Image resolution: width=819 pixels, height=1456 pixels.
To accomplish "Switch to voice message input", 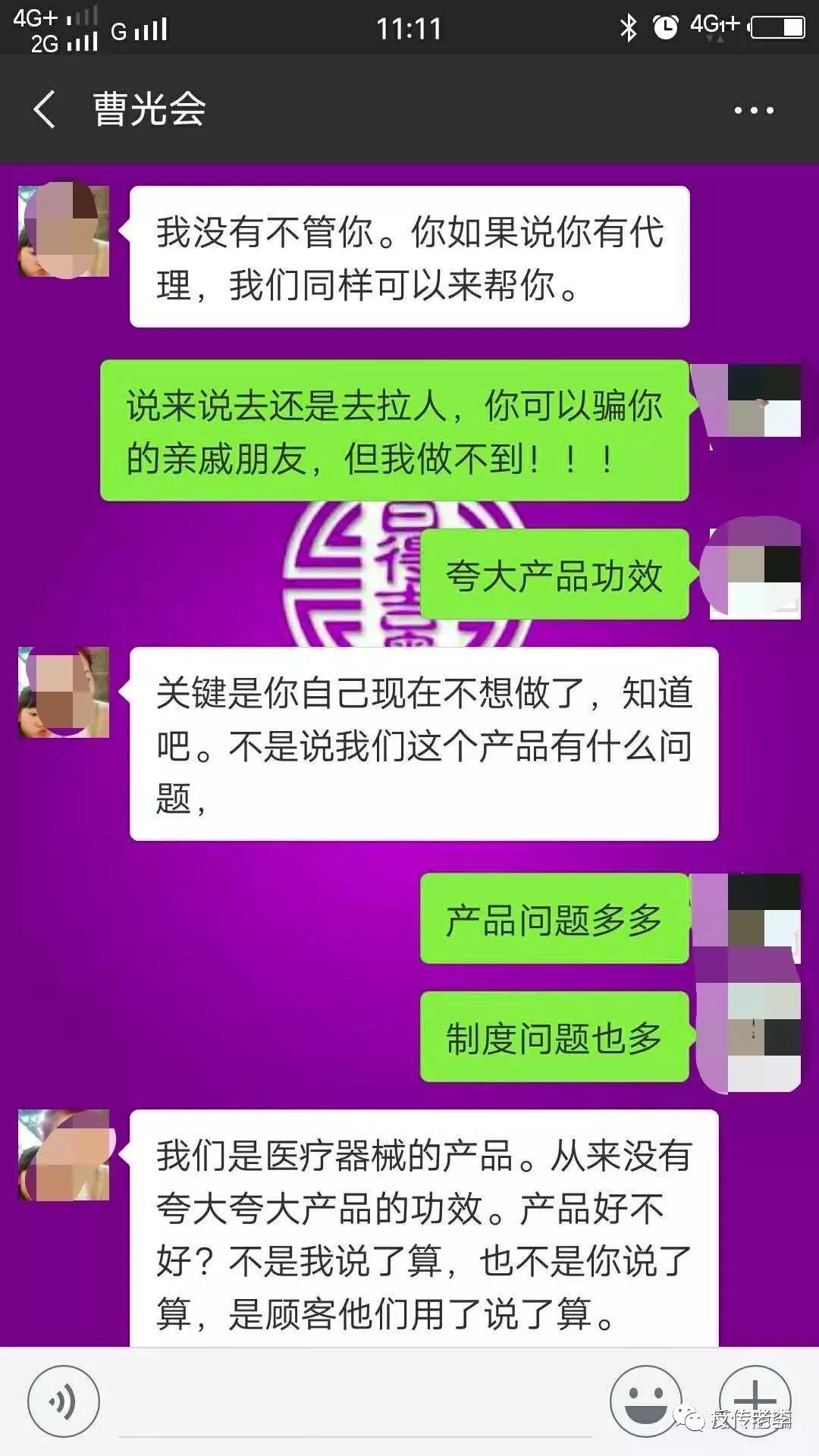I will (64, 1401).
